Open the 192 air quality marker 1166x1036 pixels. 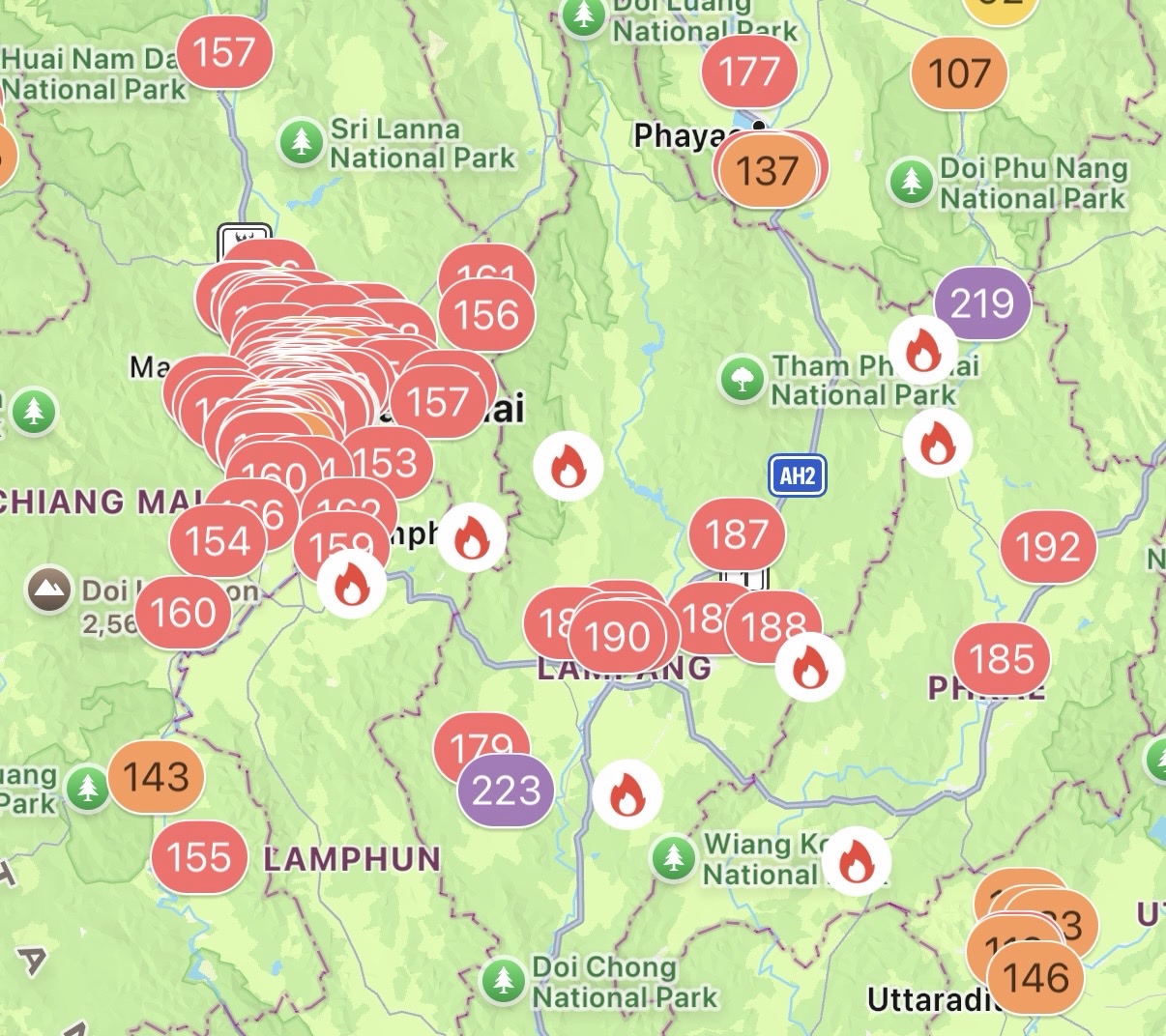(x=1048, y=548)
